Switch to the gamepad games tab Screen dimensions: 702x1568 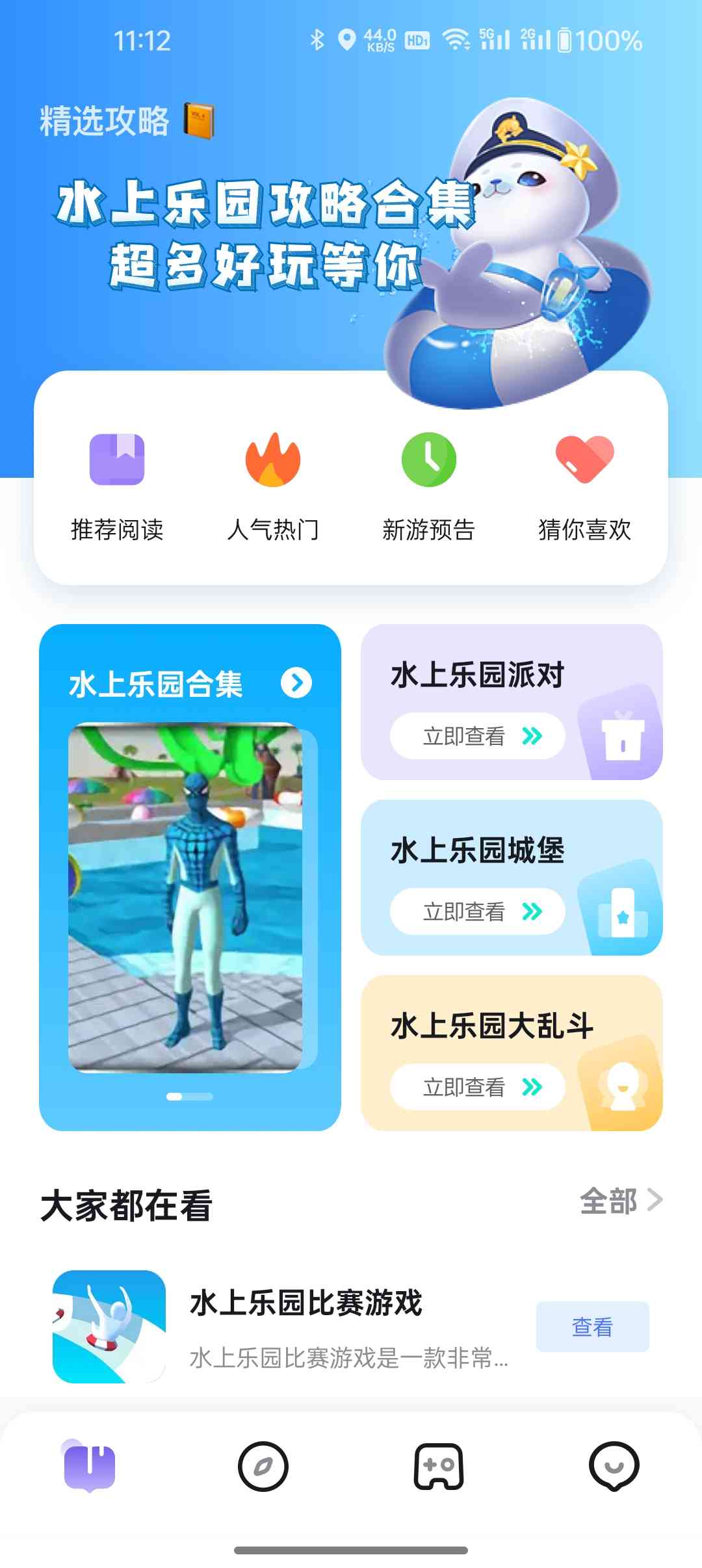(439, 1467)
